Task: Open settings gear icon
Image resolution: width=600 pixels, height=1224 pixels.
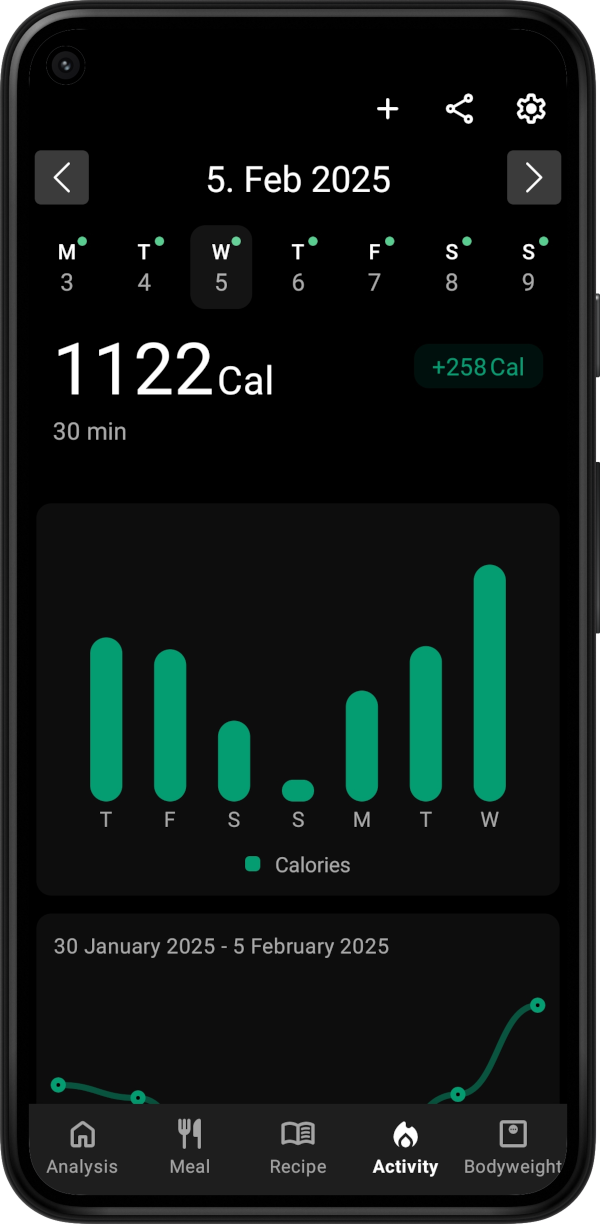Action: (531, 109)
